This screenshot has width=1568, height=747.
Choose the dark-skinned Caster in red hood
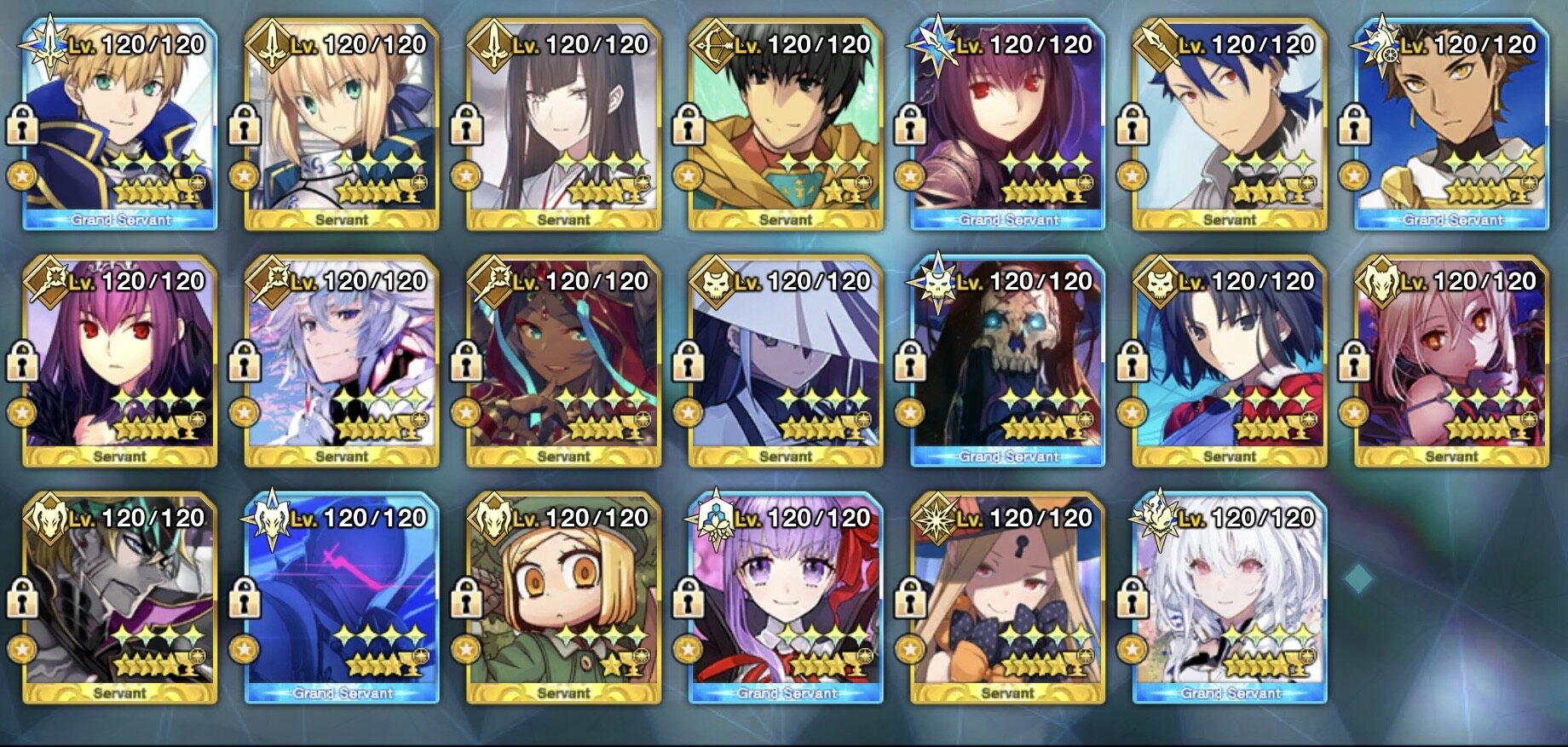[563, 361]
